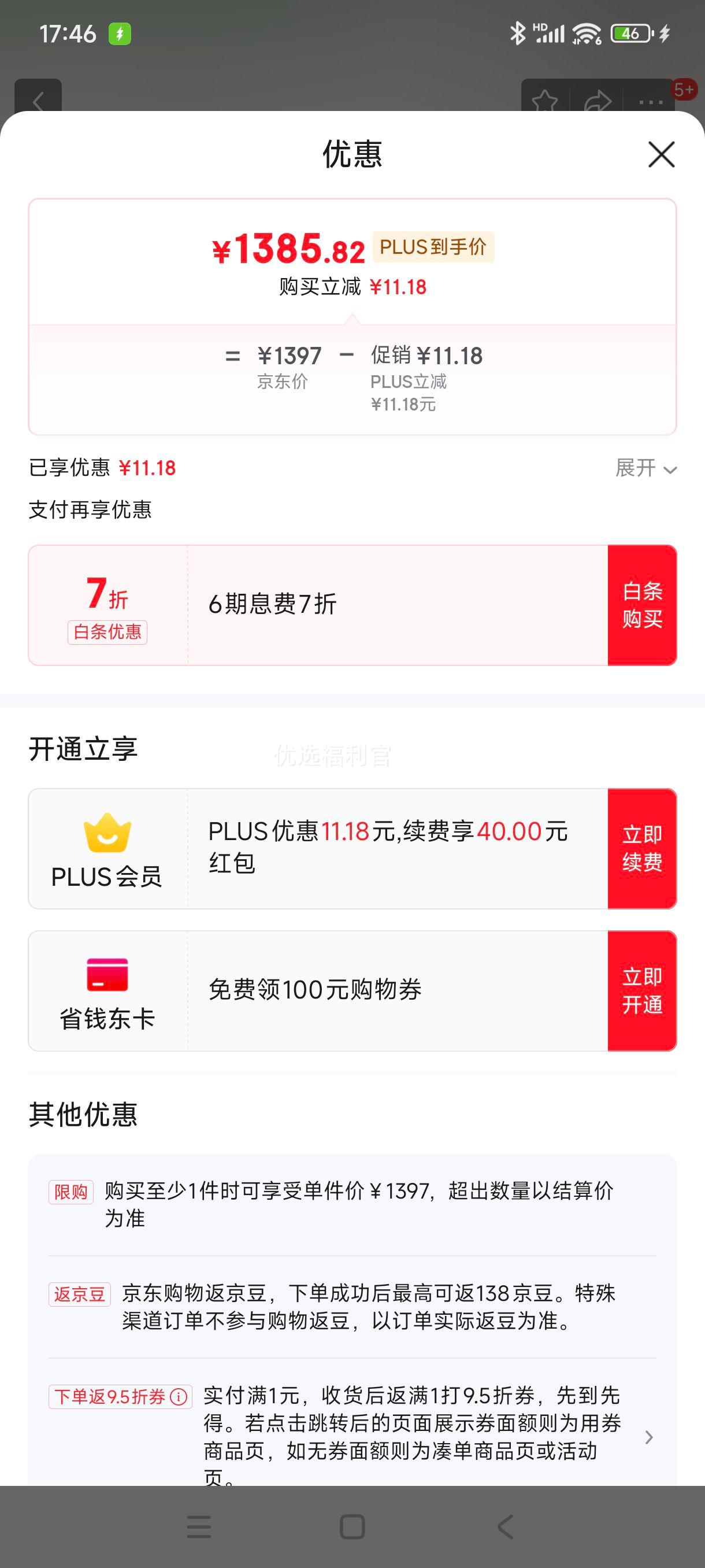This screenshot has width=705, height=1568.
Task: Click 立即开通 for 省钱东卡
Action: pyautogui.click(x=643, y=990)
